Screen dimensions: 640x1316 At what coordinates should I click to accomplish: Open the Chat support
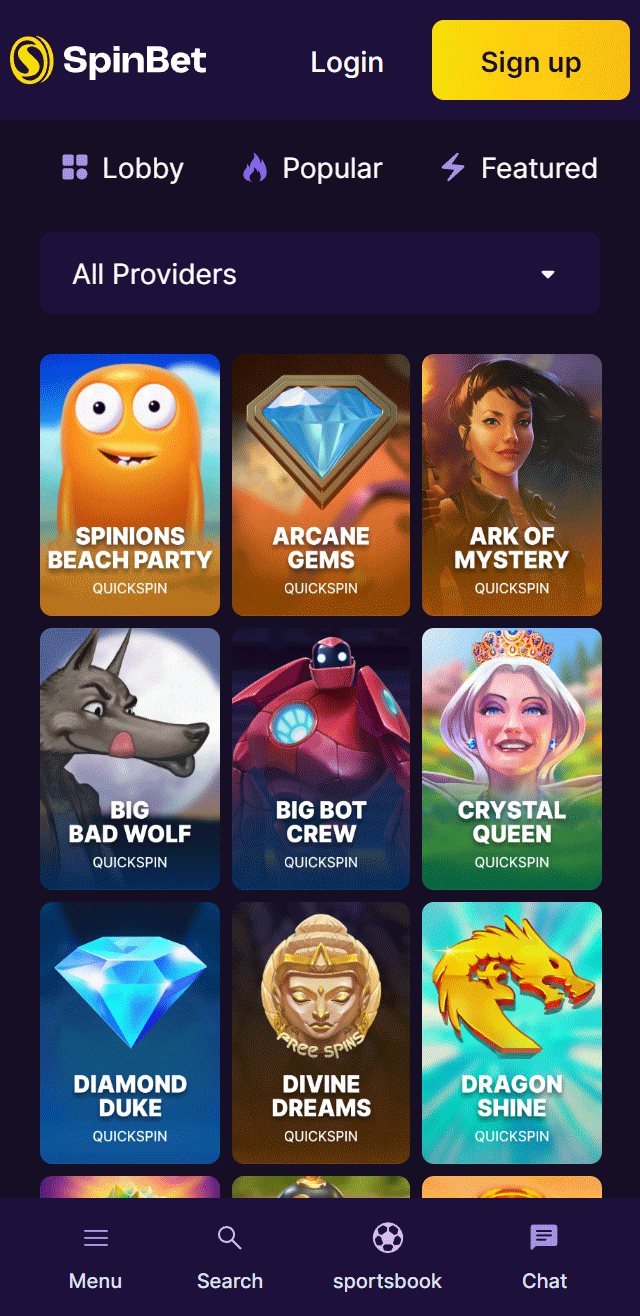544,1257
